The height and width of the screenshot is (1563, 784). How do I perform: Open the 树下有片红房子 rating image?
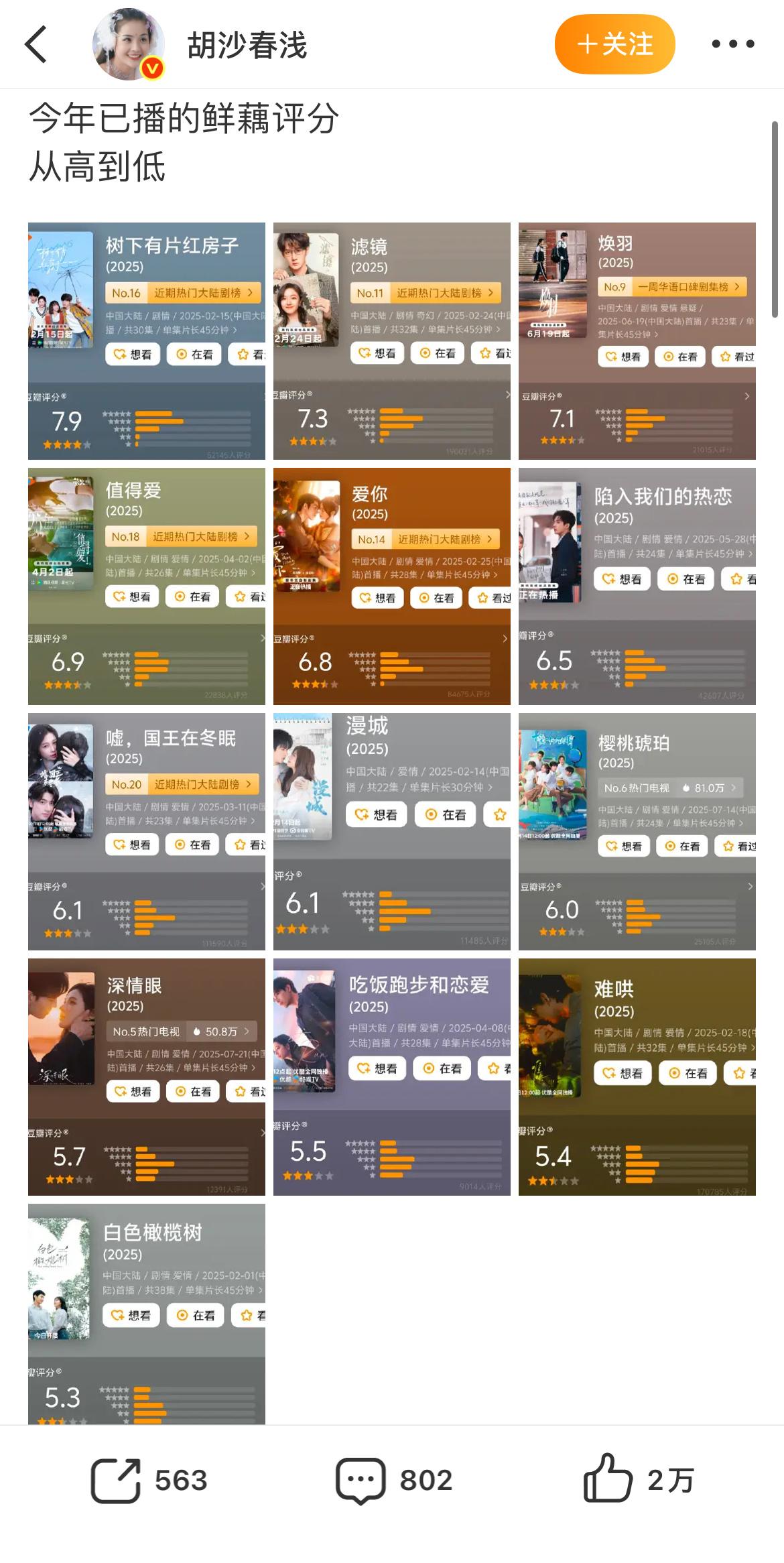pyautogui.click(x=147, y=340)
